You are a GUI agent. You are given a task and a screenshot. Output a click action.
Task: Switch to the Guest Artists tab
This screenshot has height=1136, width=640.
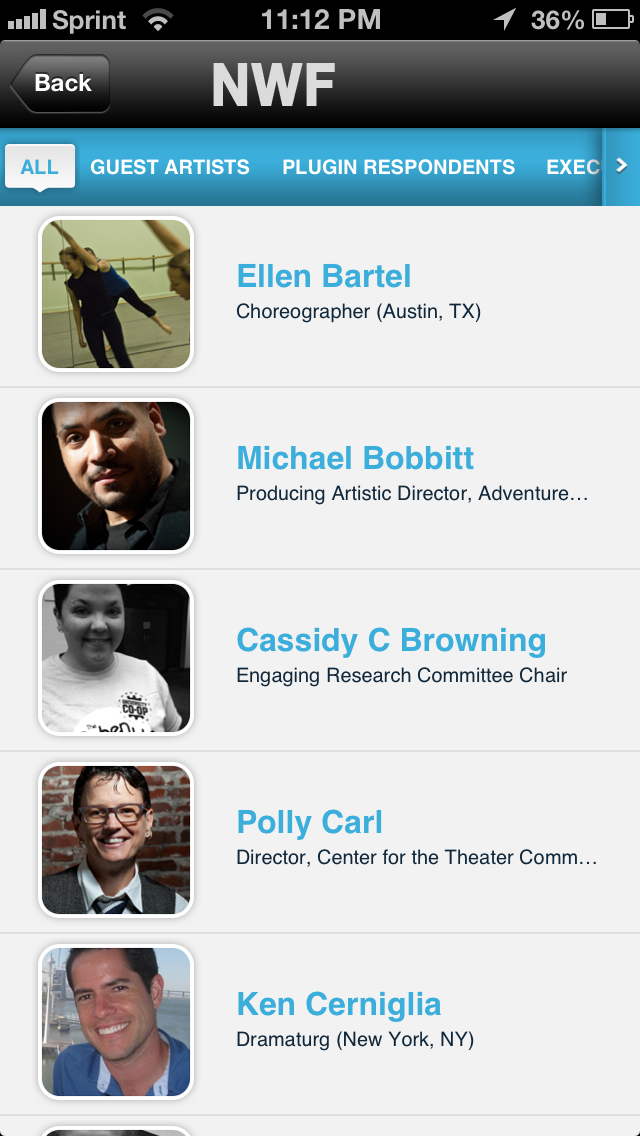coord(170,167)
